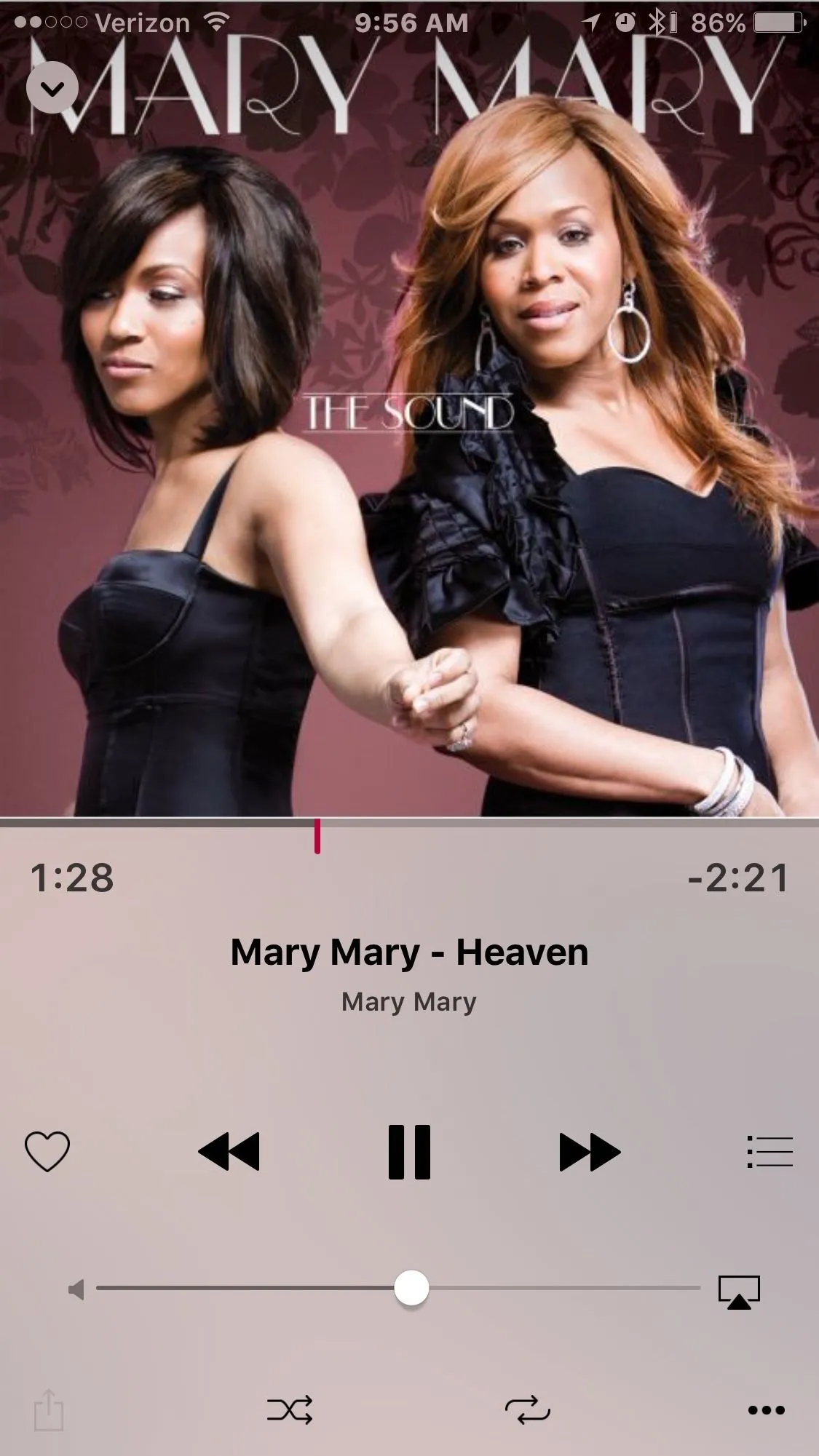The image size is (819, 1456).
Task: Open the more options menu
Action: coord(767,1410)
